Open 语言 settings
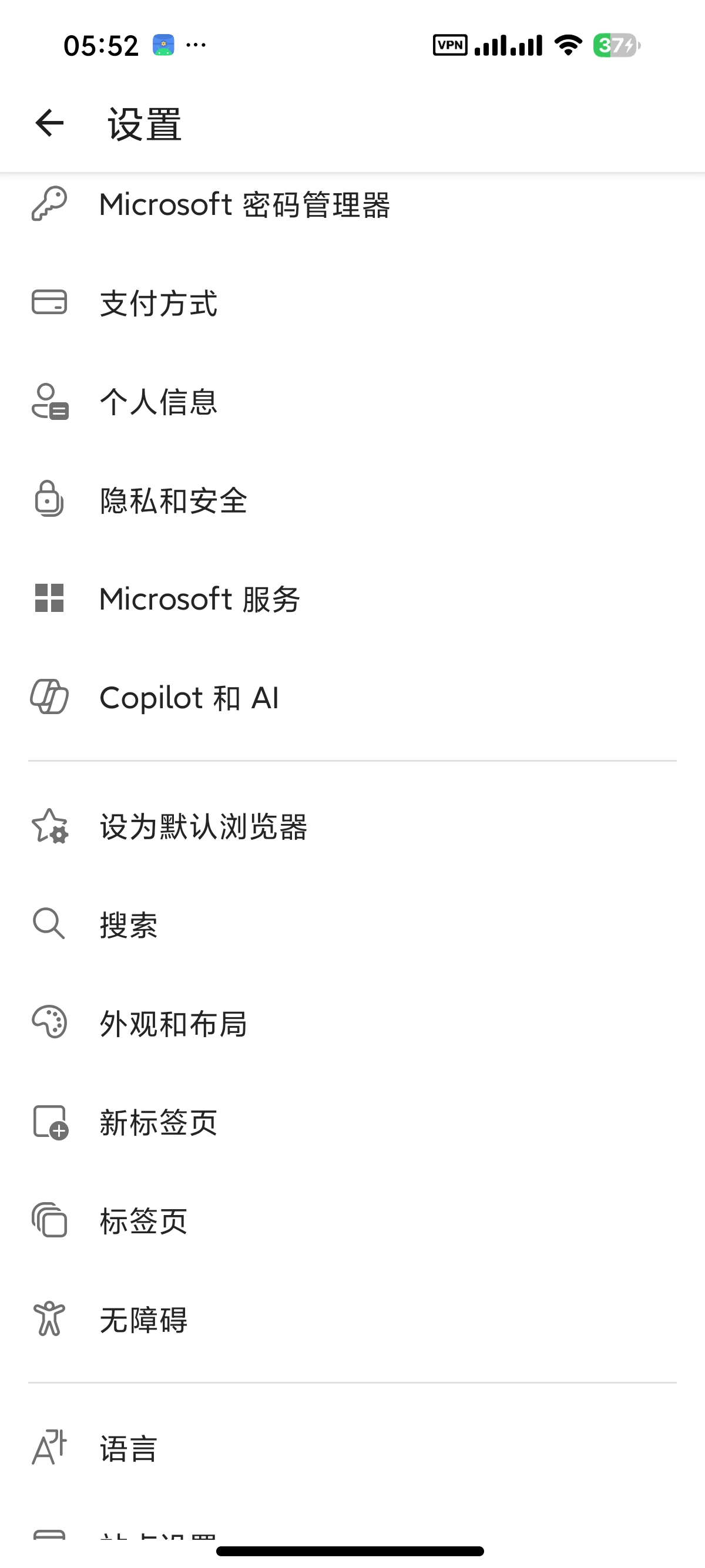 pos(352,1449)
